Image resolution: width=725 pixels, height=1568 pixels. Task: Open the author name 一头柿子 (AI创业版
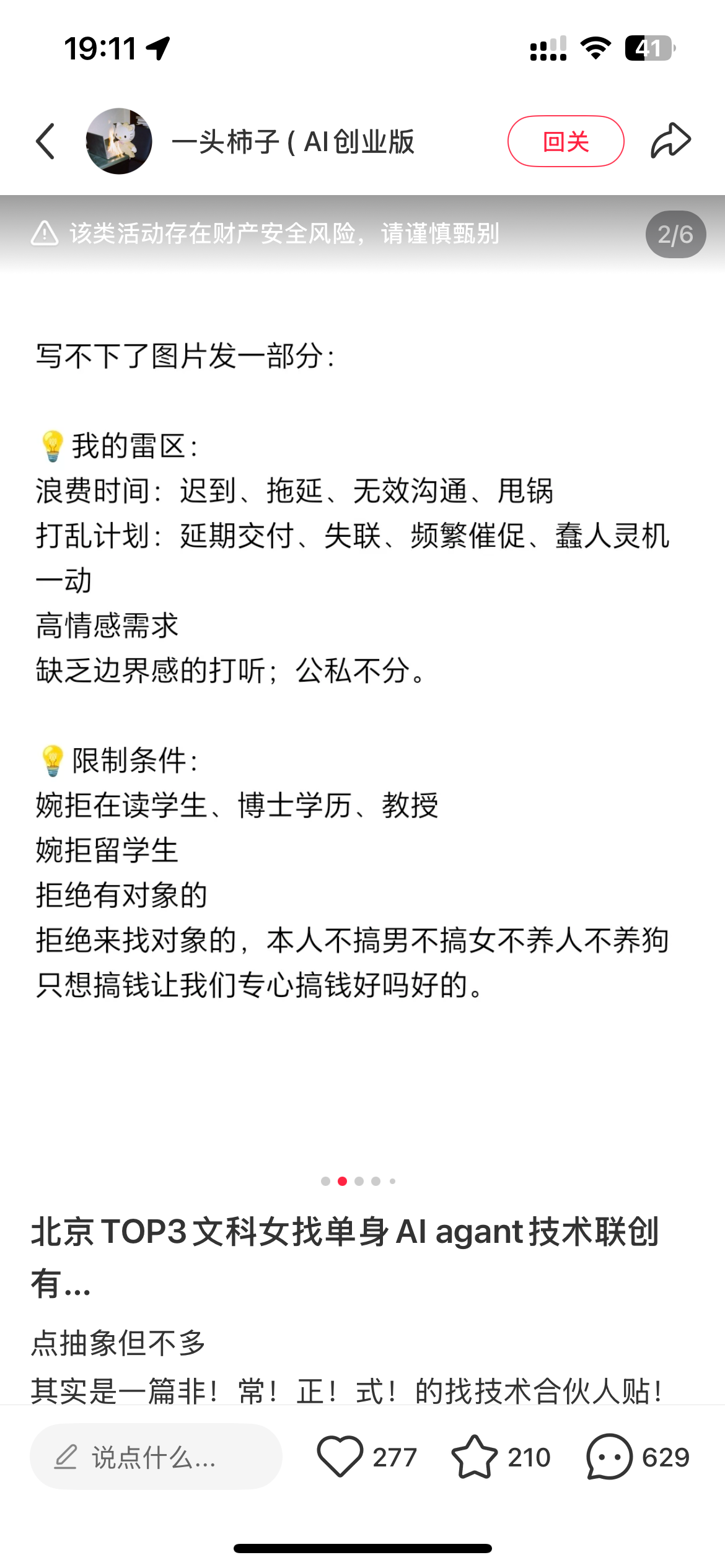(x=293, y=141)
